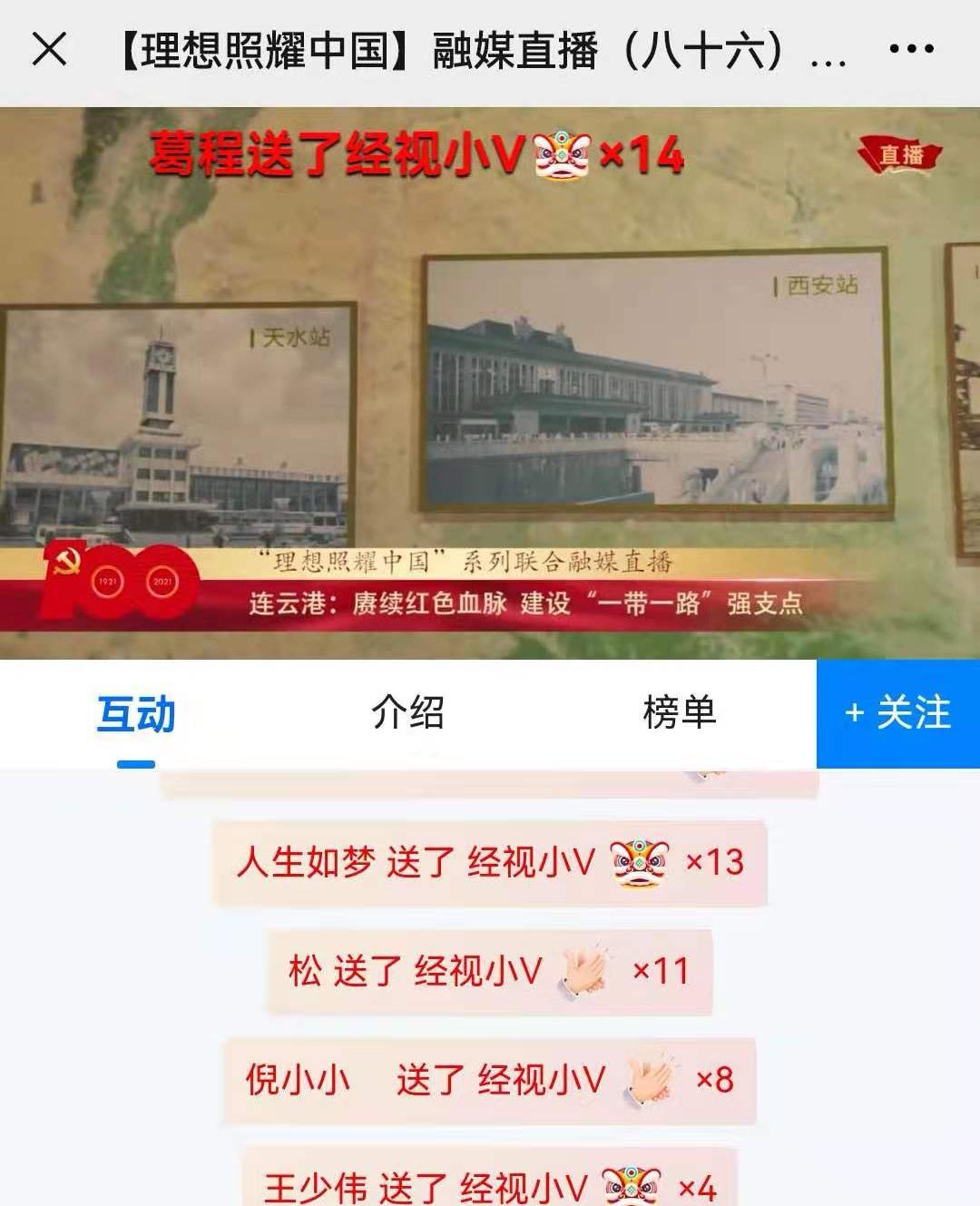Open the three-dot overflow menu
Viewport: 980px width, 1206px height.
pyautogui.click(x=911, y=49)
